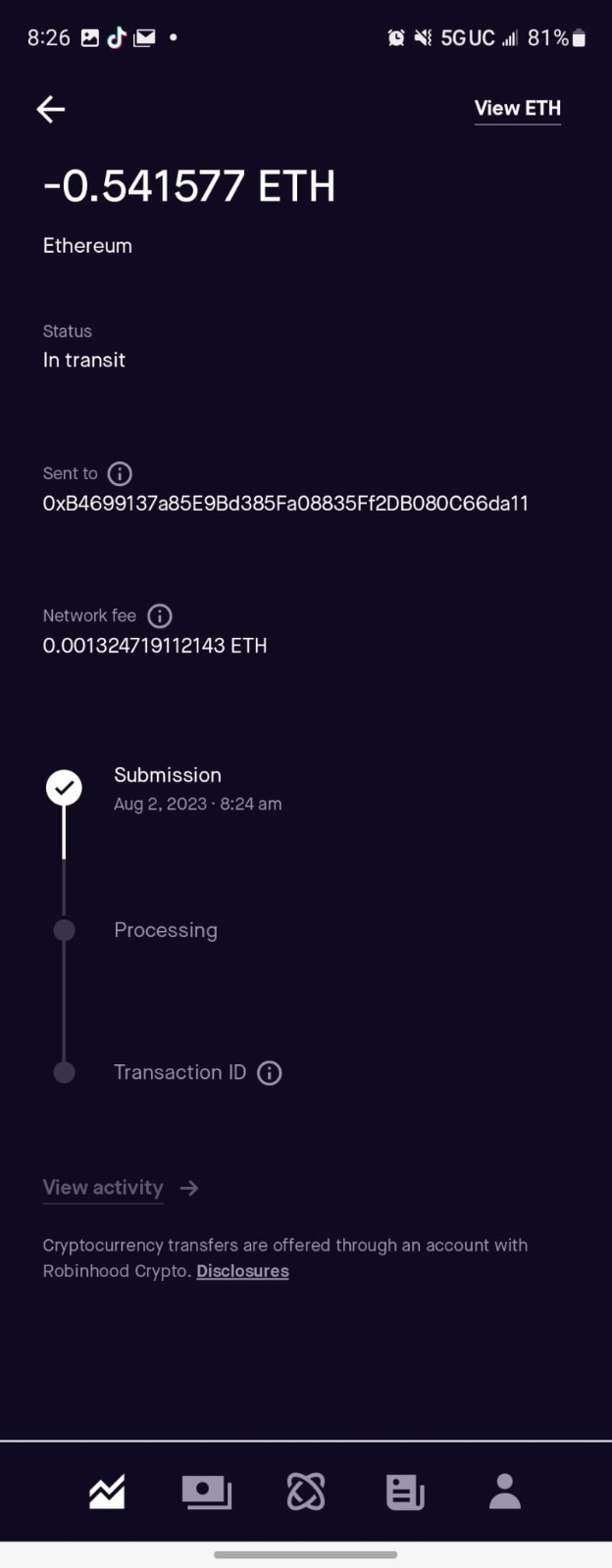The width and height of the screenshot is (612, 1568).
Task: Switch to the news feed tab
Action: point(405,1493)
